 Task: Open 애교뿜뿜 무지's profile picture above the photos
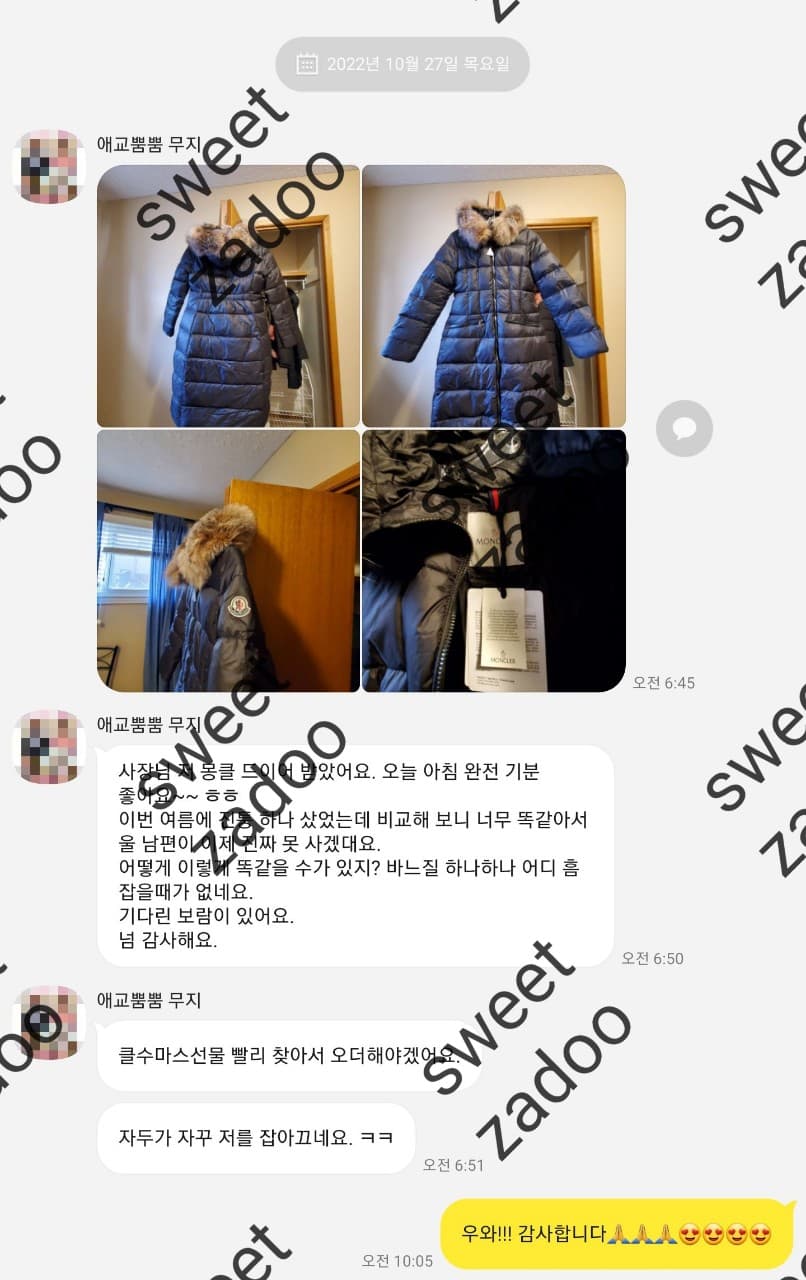pos(48,167)
